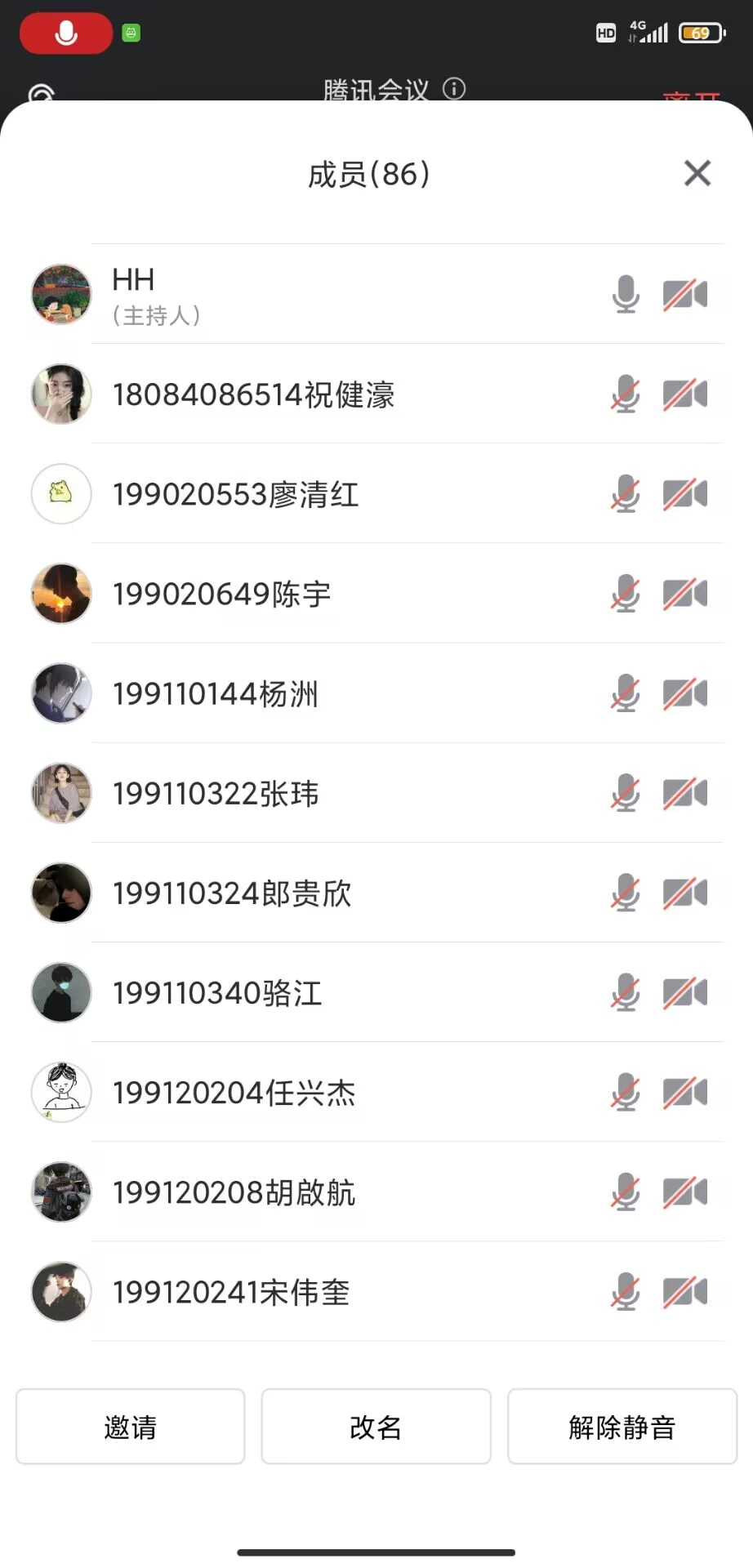Tap 解除静音 to unmute
The image size is (753, 1568).
click(x=622, y=1427)
